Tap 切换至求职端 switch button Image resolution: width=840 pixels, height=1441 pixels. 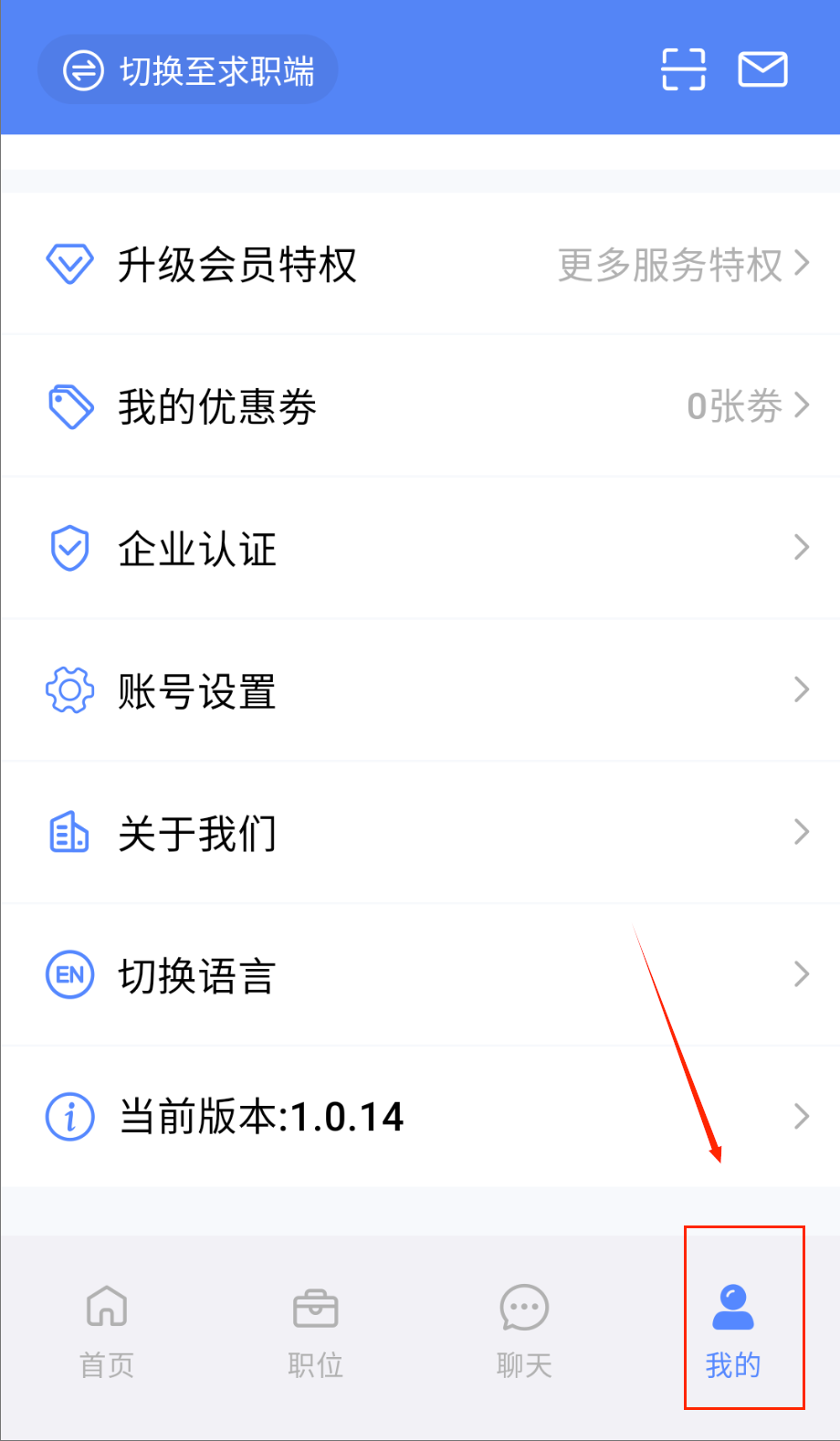click(x=188, y=70)
